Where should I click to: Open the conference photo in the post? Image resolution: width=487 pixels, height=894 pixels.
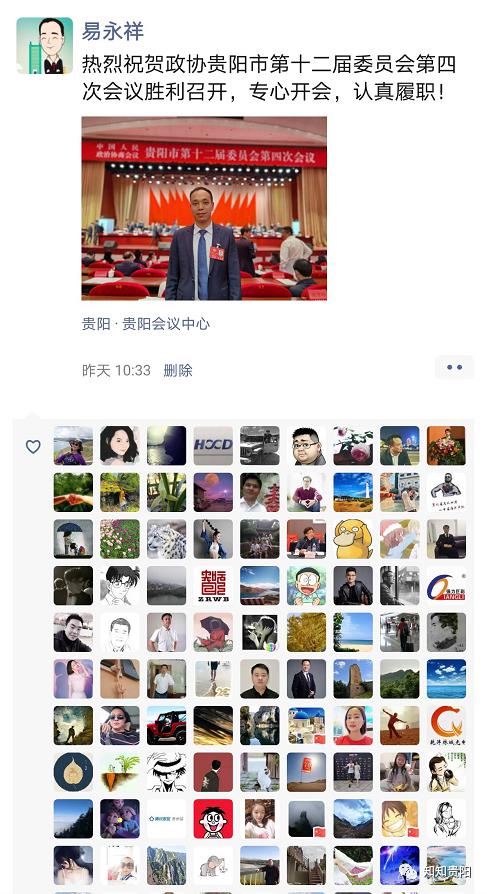pos(204,208)
